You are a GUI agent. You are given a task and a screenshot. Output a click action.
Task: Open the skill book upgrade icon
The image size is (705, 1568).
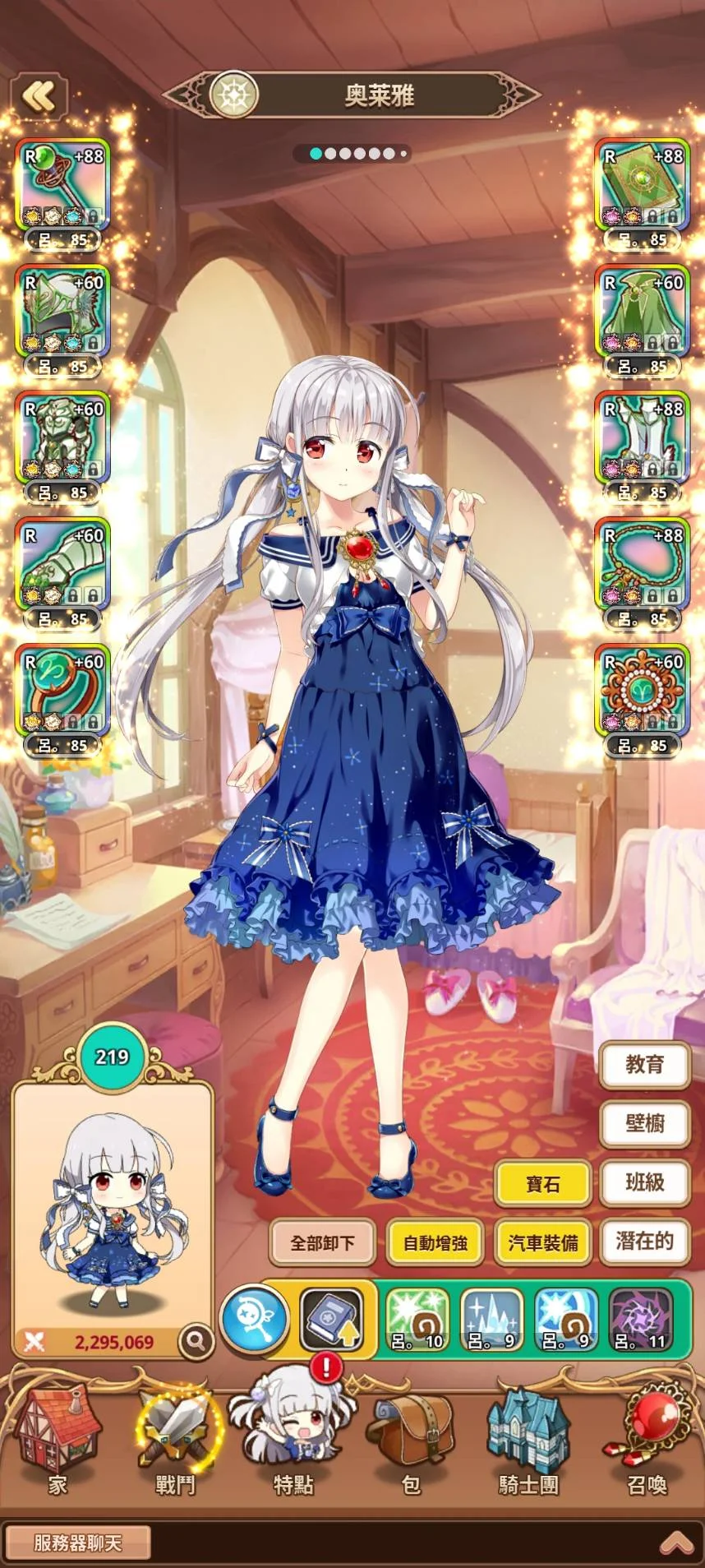(x=331, y=1318)
